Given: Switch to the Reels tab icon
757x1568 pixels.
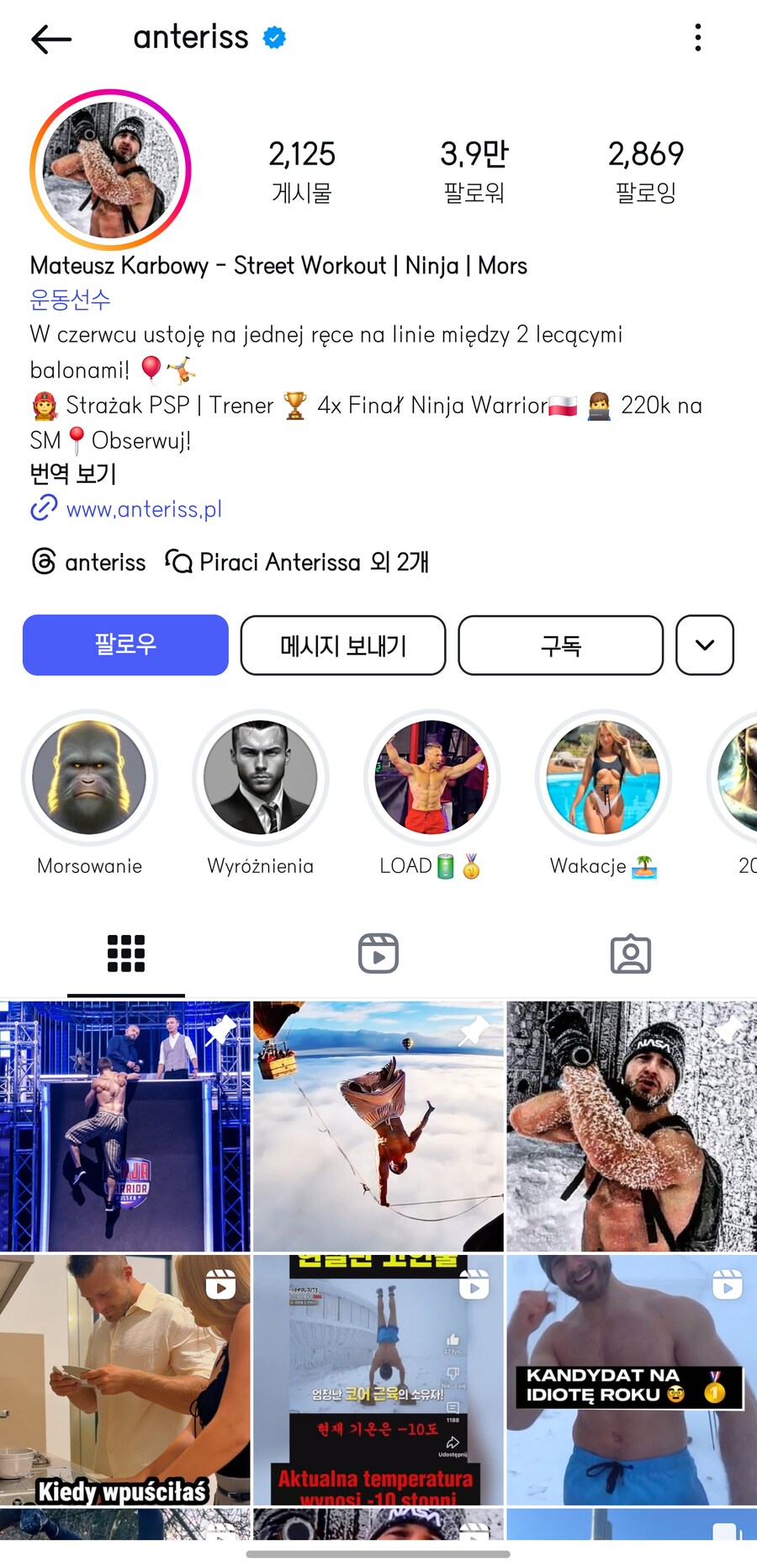Looking at the screenshot, I should pyautogui.click(x=378, y=953).
